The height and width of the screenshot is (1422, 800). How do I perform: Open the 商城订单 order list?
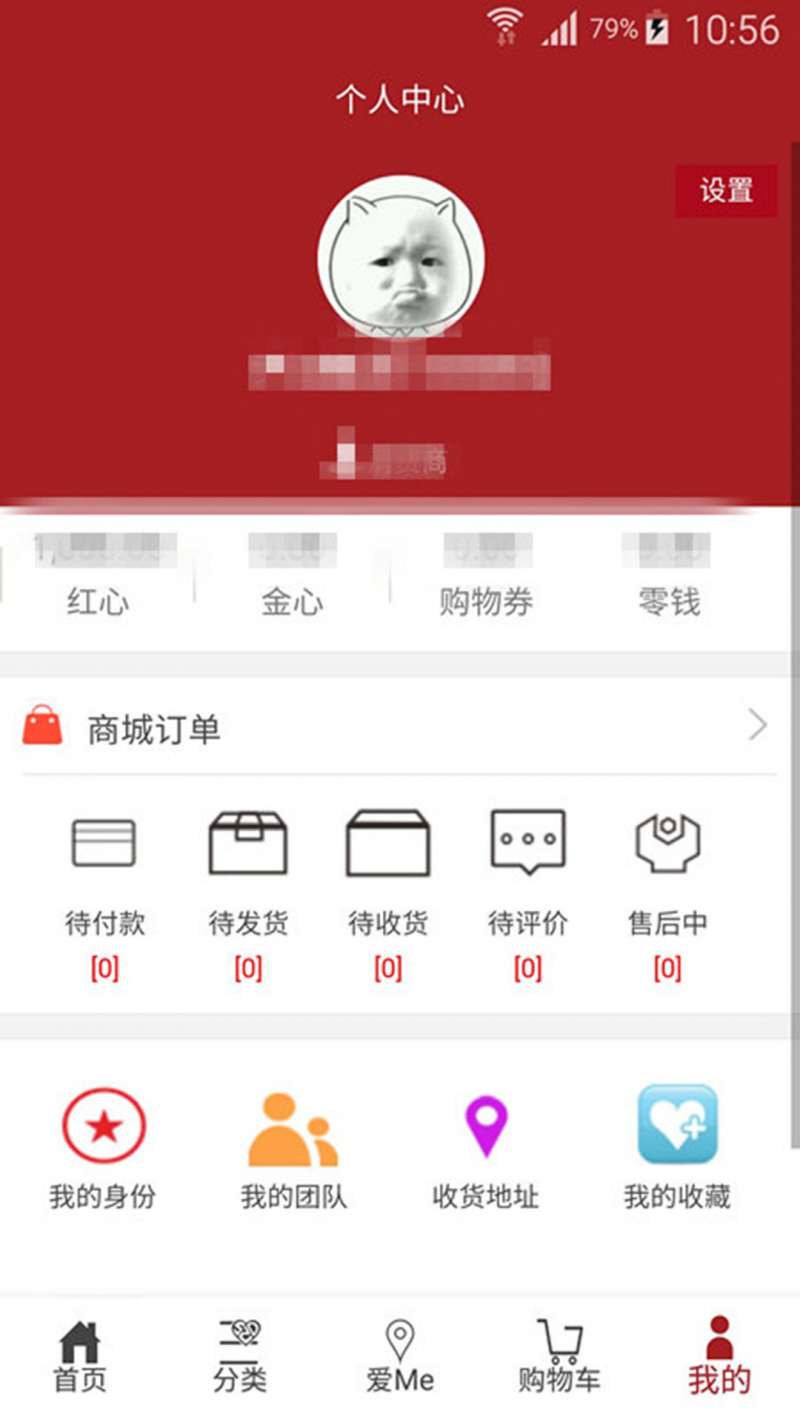tap(398, 728)
